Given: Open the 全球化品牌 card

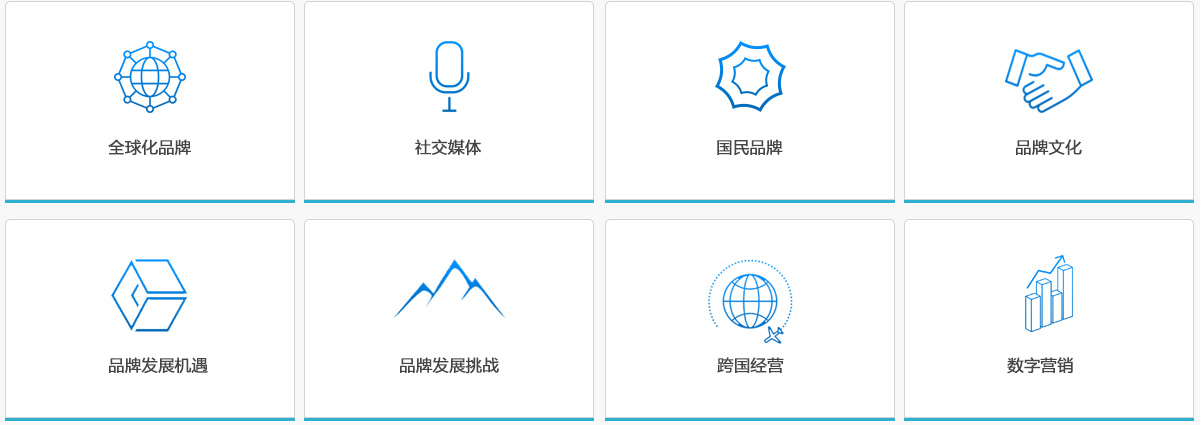Looking at the screenshot, I should (x=150, y=102).
